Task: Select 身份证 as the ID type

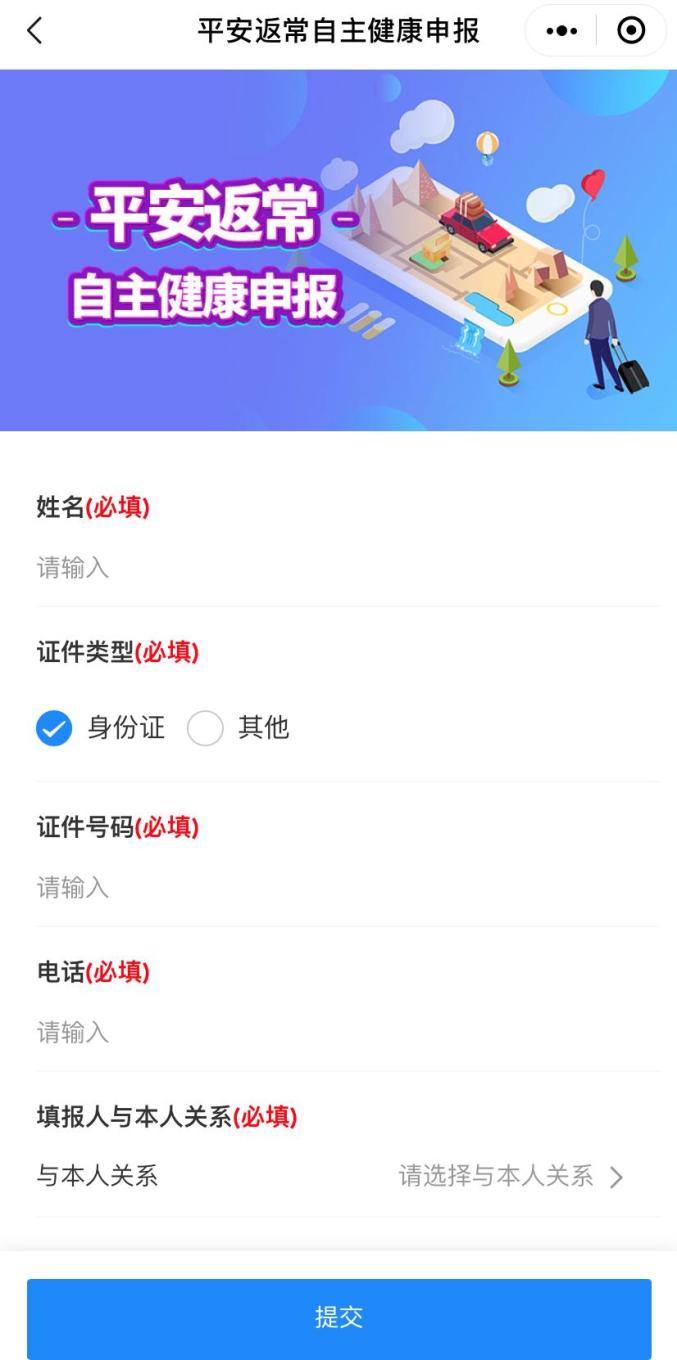Action: coord(55,728)
